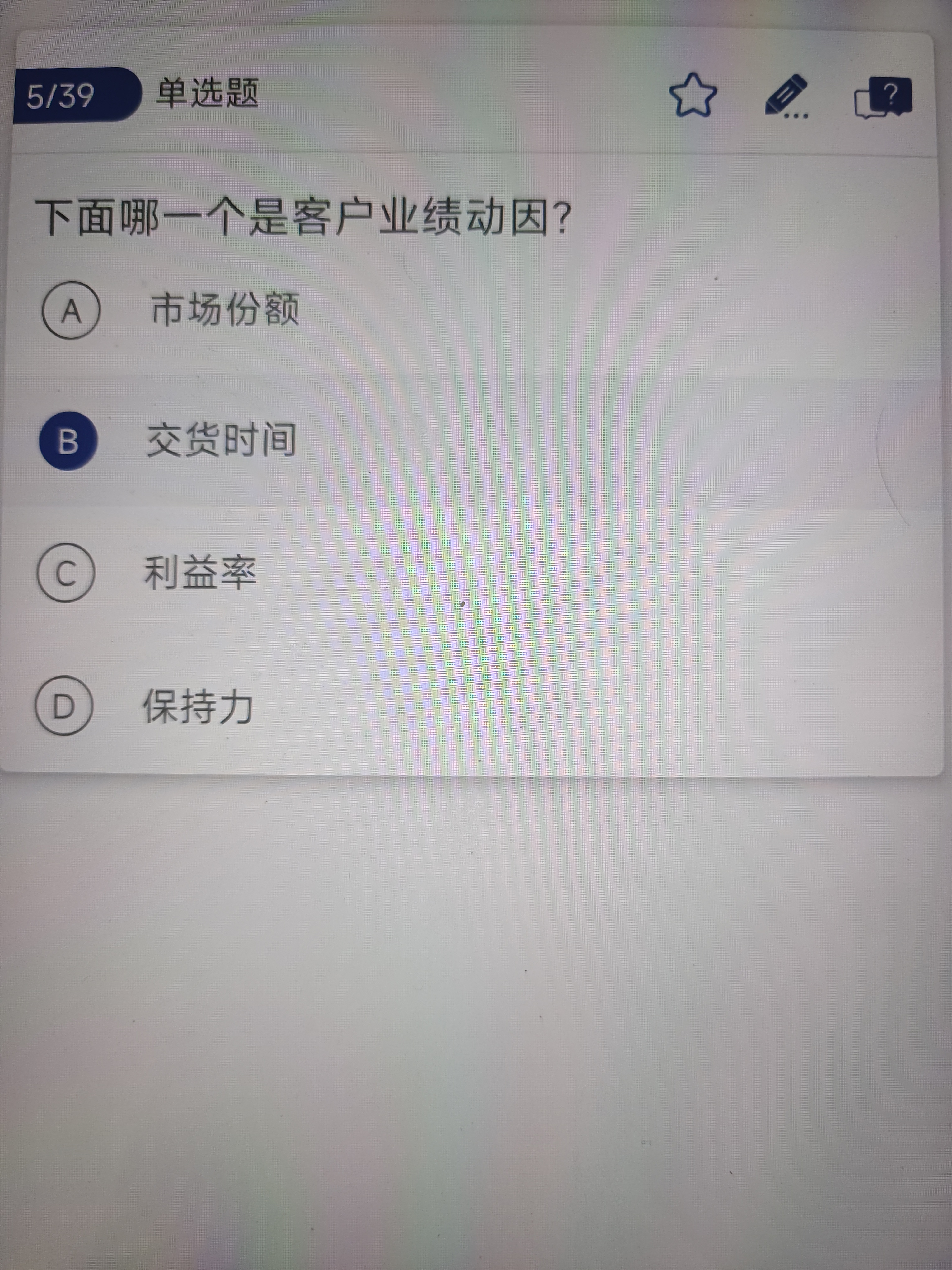Select option A 市场份额
This screenshot has height=1270, width=952.
pos(71,310)
